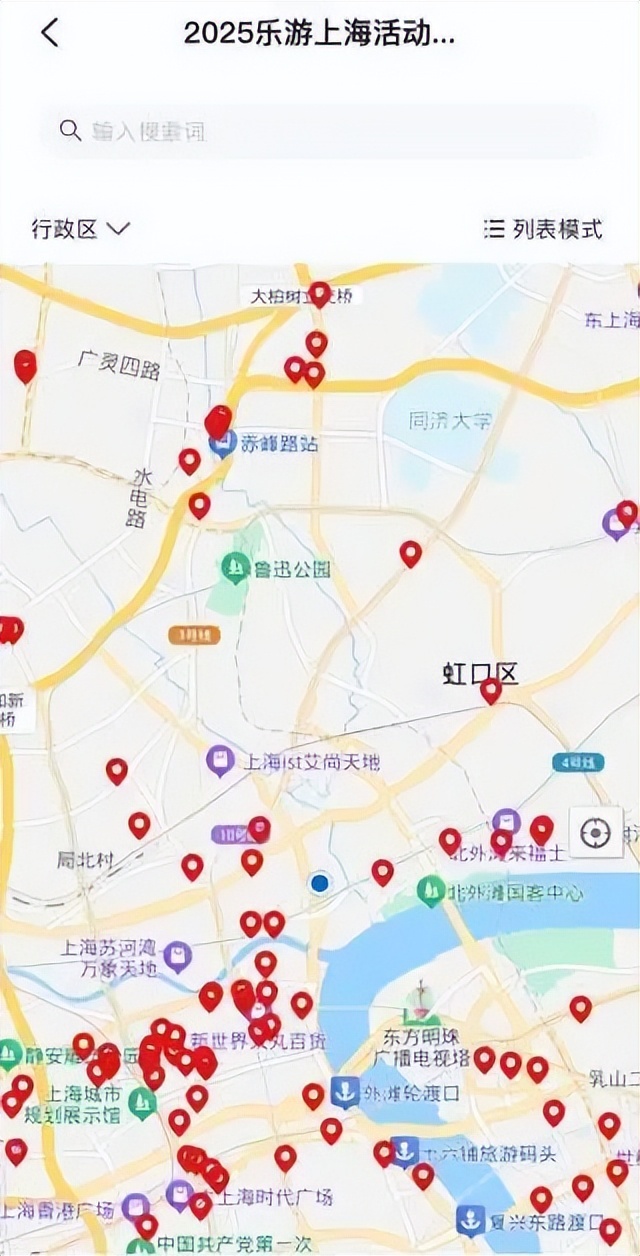Tap the red pin at 大柏树立交桥

(x=319, y=293)
